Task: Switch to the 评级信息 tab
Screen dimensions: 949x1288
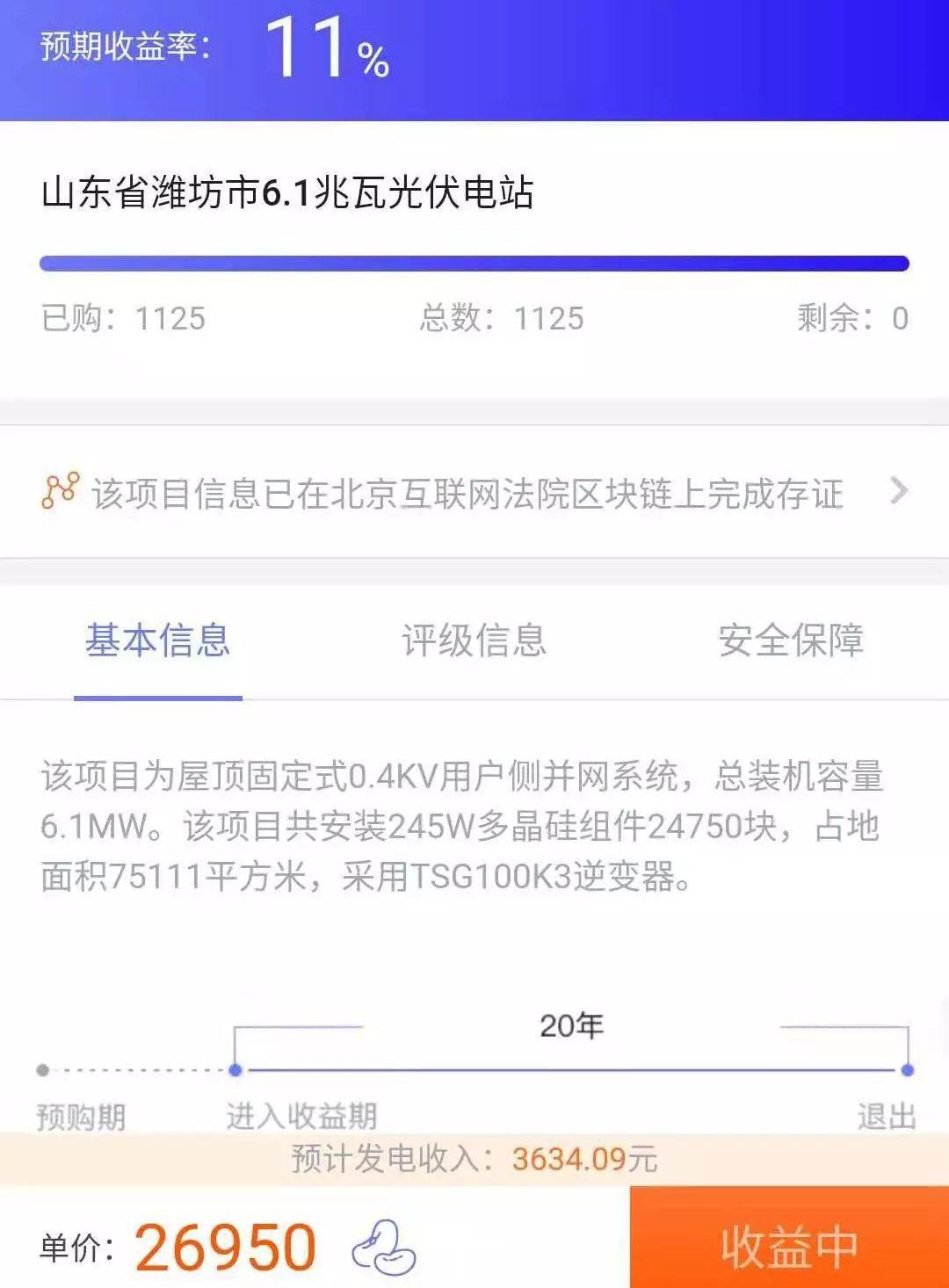Action: click(474, 640)
